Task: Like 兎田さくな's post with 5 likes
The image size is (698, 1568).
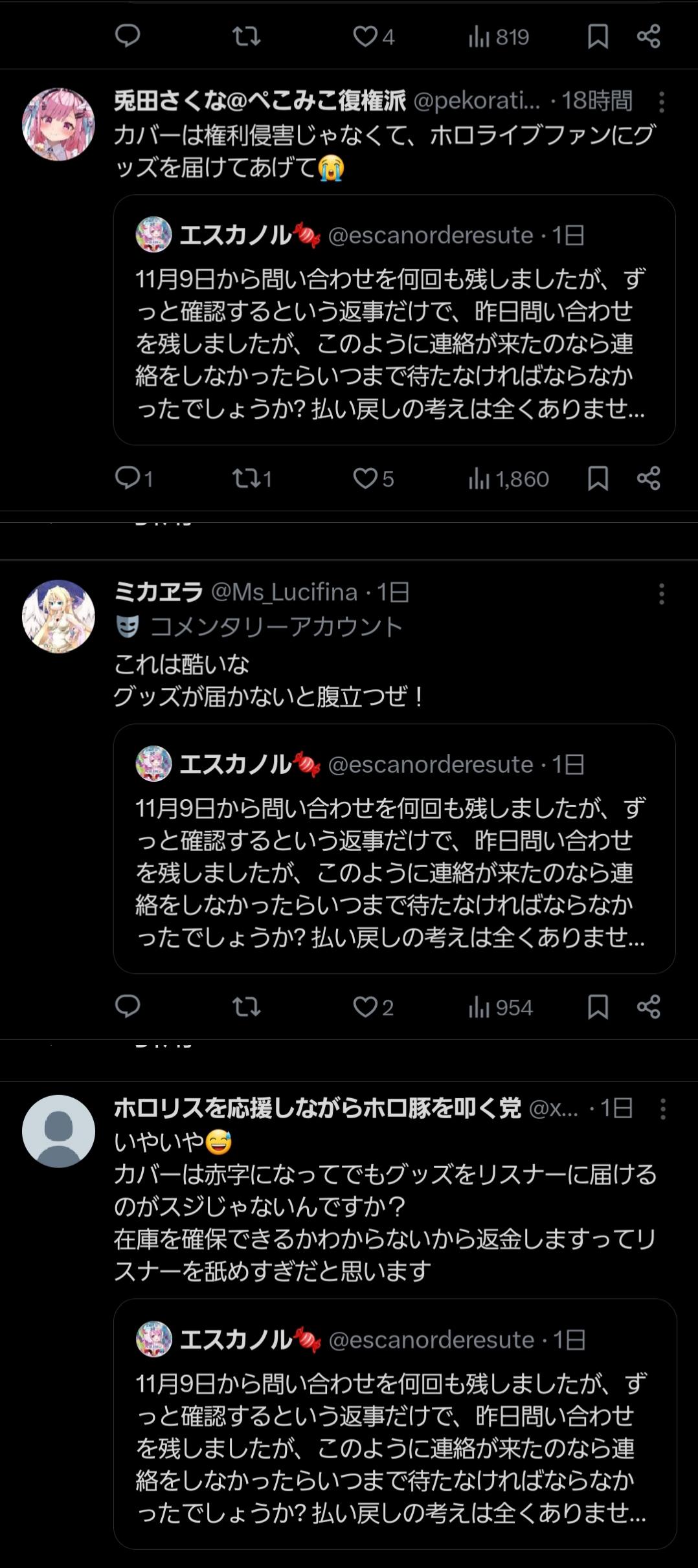Action: [365, 479]
